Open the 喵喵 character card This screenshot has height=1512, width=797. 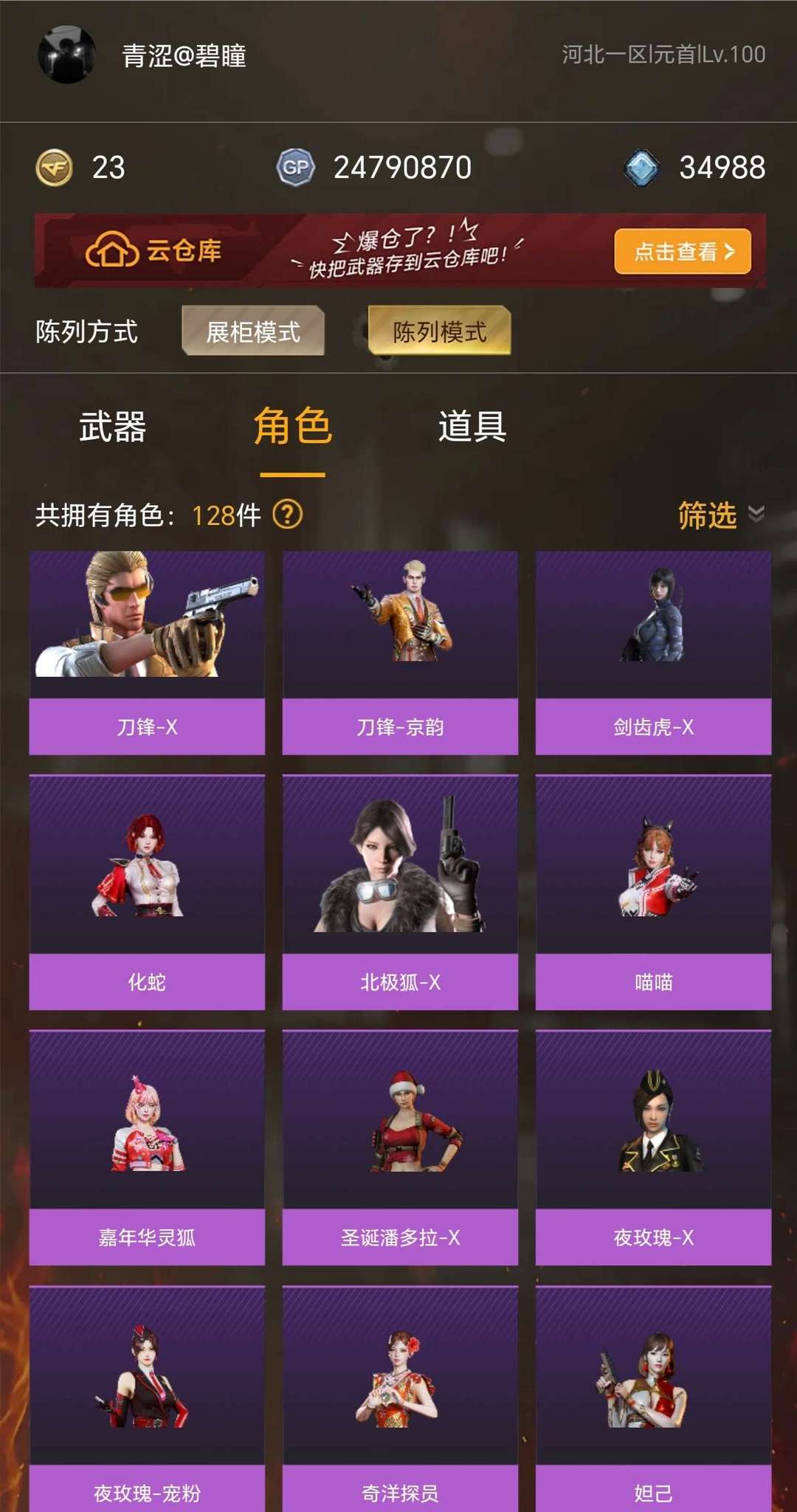[653, 892]
